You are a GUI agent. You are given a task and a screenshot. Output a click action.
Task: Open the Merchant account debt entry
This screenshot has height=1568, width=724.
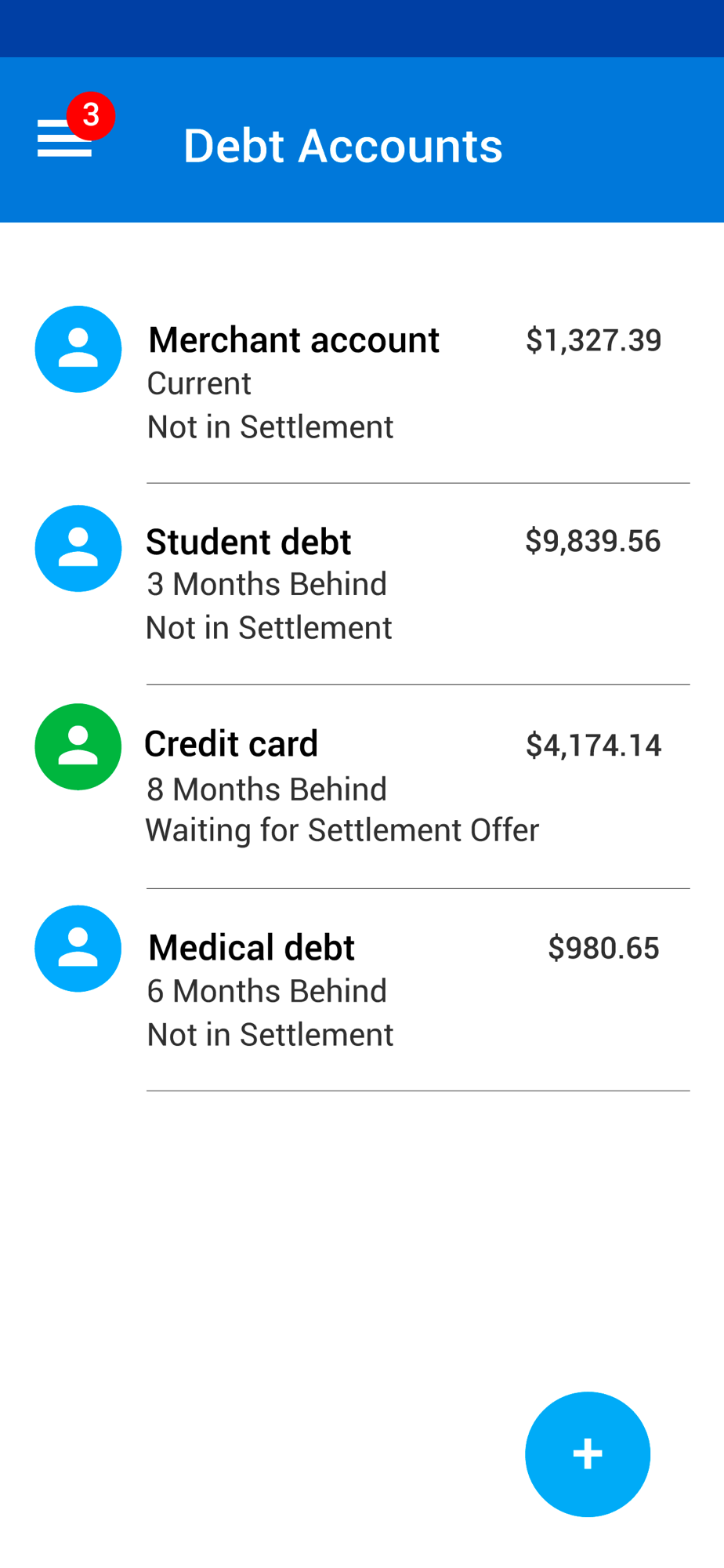(x=362, y=383)
